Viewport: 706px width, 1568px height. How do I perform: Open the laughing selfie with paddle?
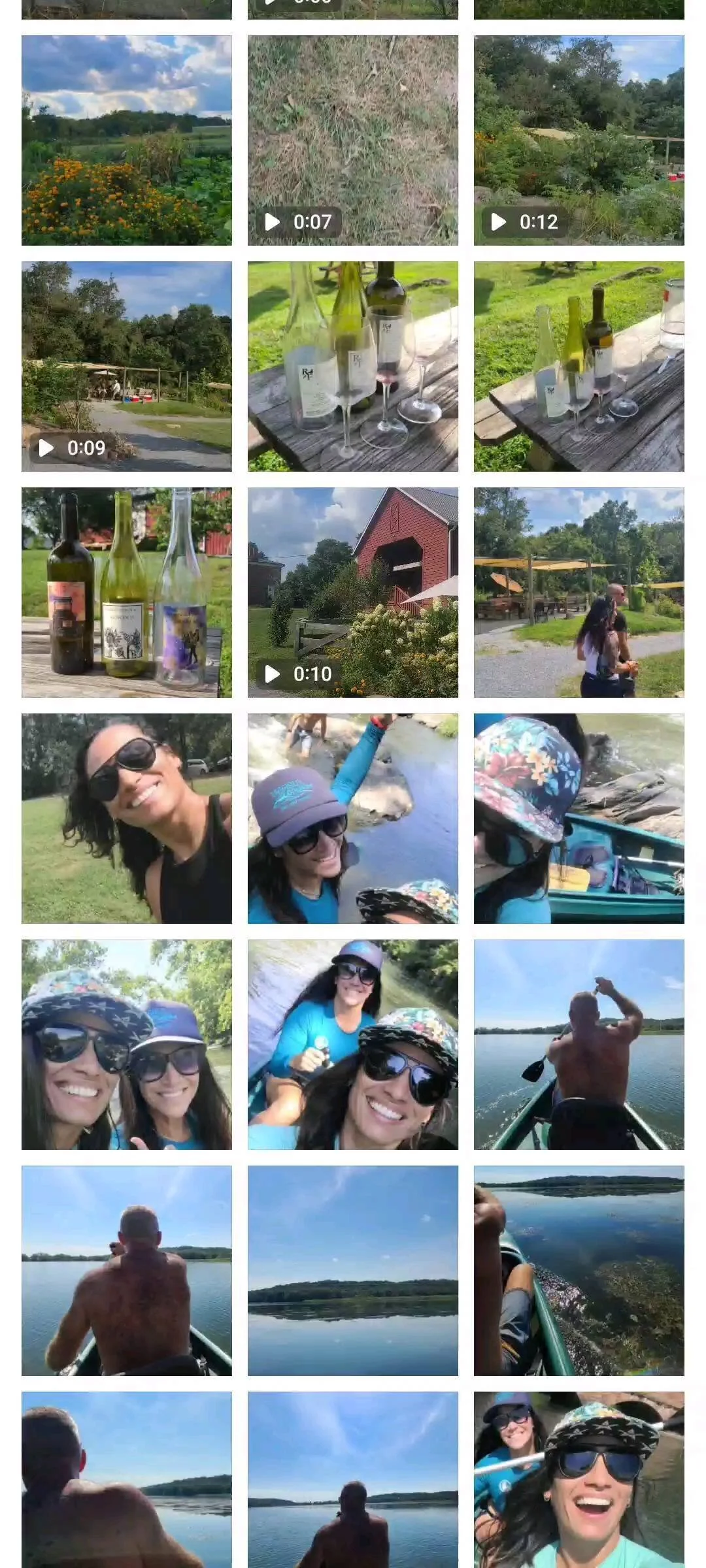579,1480
